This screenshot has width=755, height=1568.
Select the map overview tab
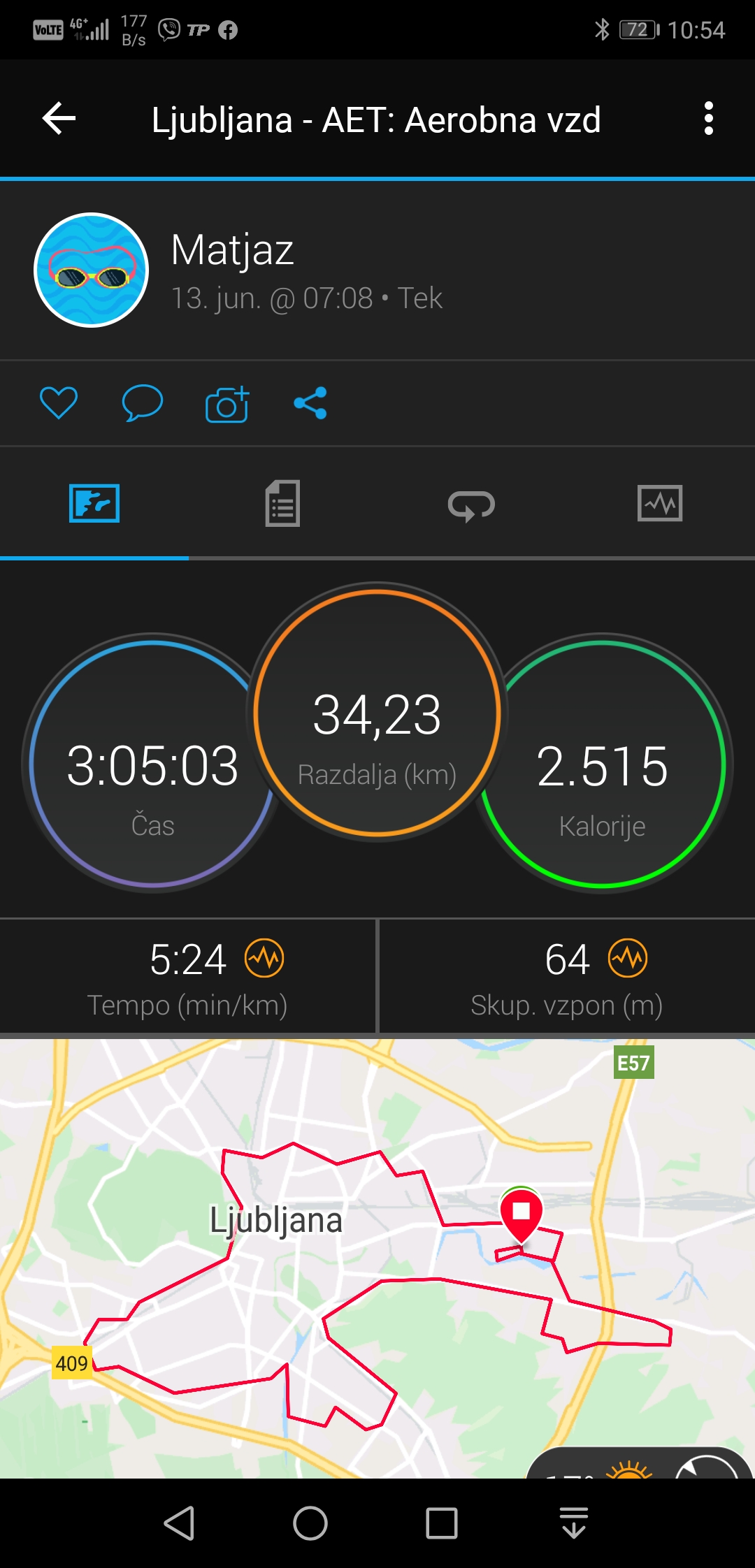(x=94, y=504)
